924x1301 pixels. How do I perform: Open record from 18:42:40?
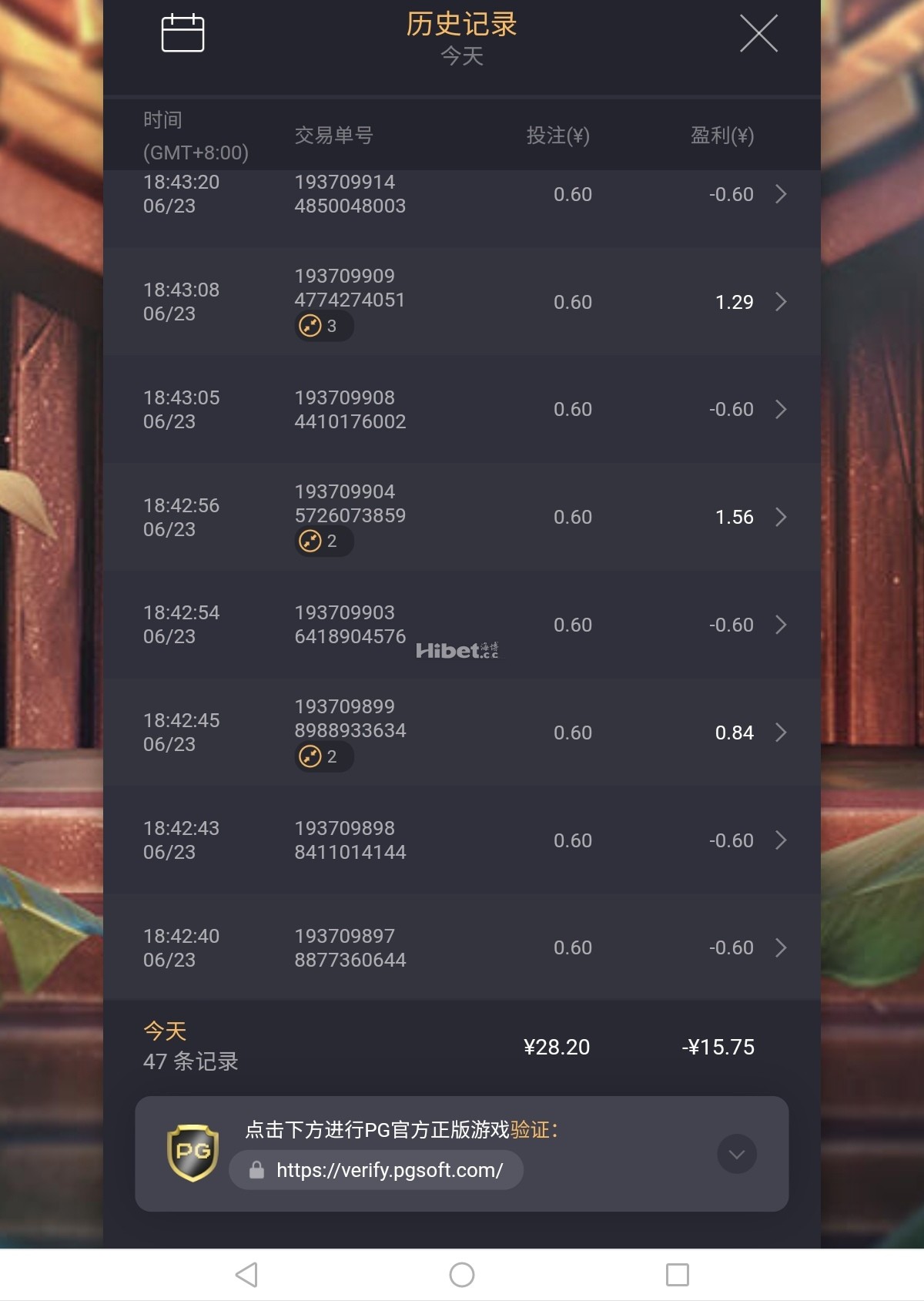780,947
